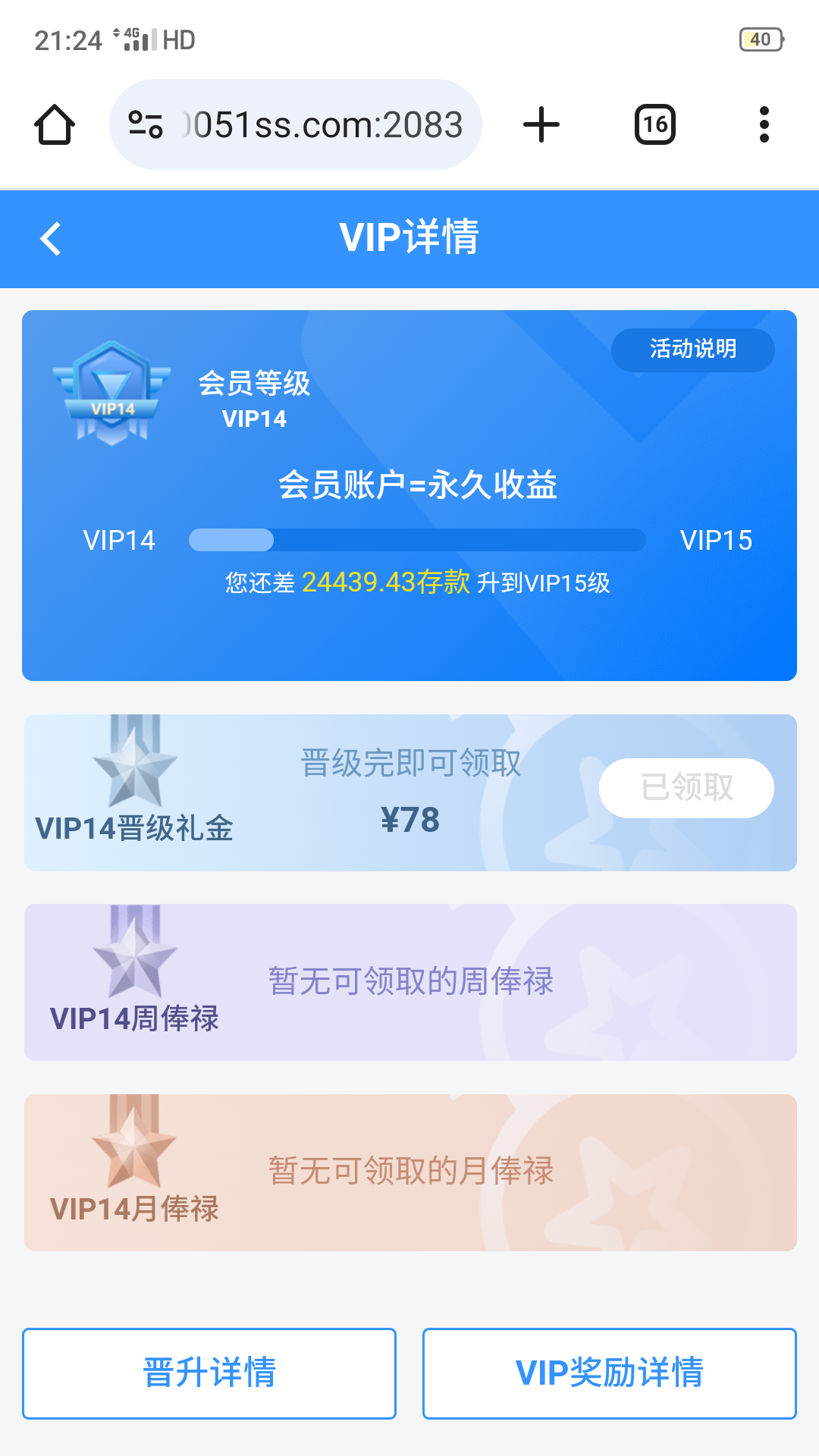Open the browser overflow menu
819x1456 pixels.
click(x=764, y=124)
